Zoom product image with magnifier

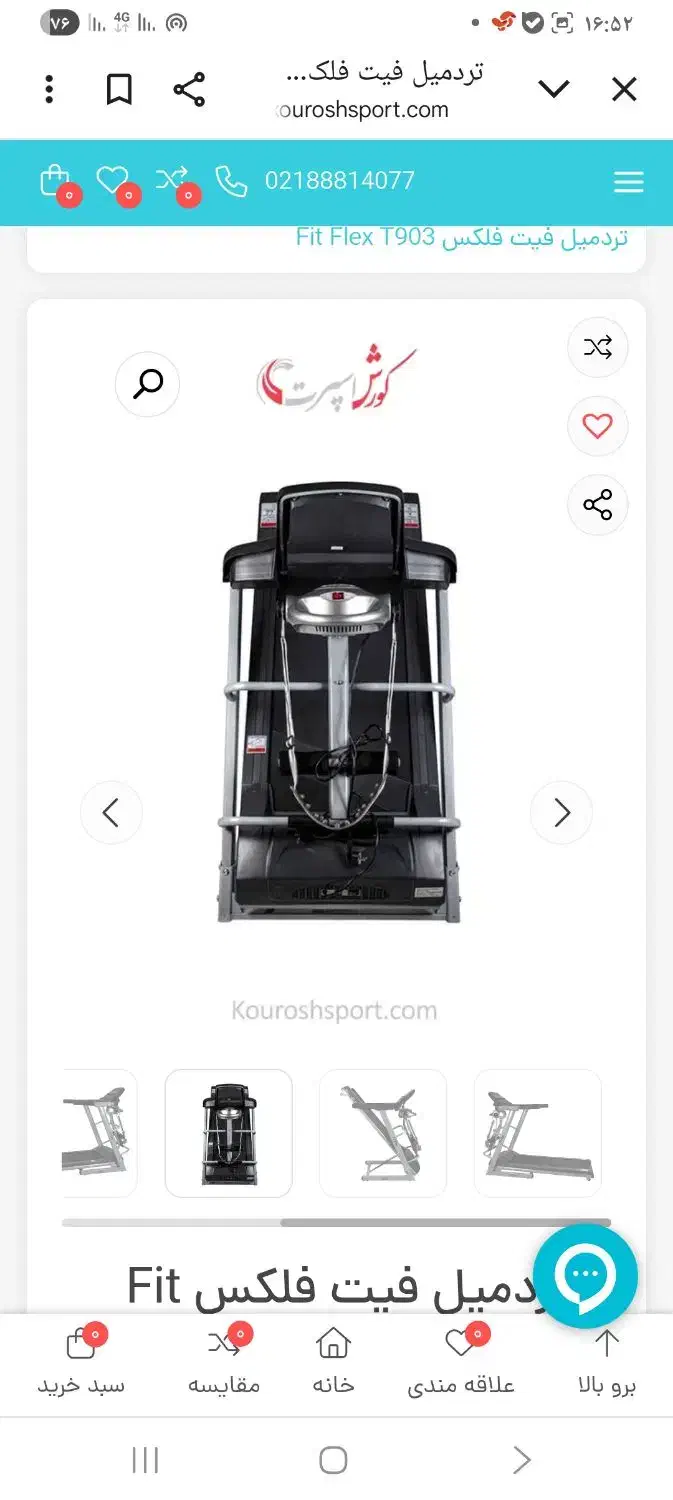(x=148, y=384)
